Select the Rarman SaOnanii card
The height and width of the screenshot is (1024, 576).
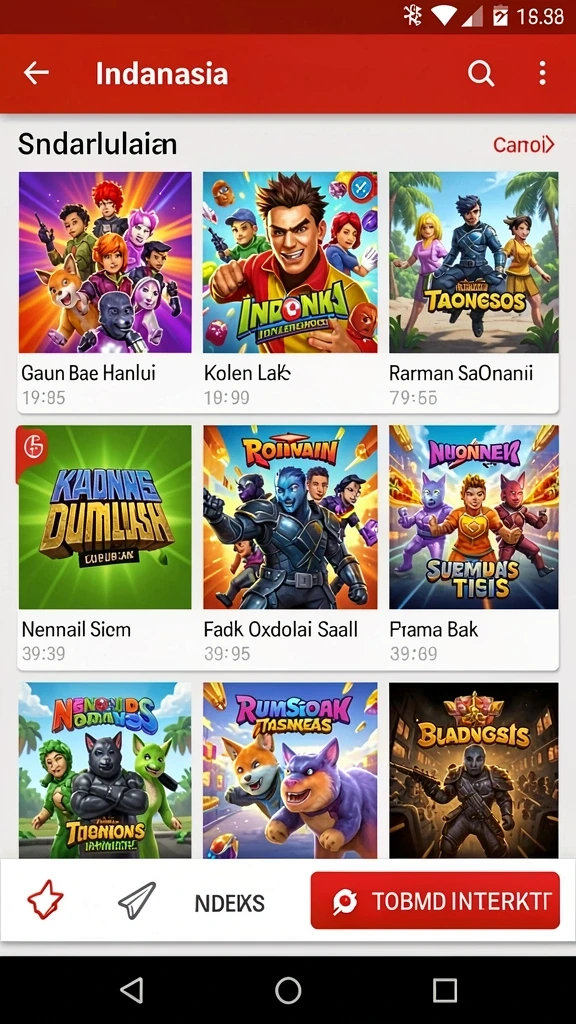(473, 292)
